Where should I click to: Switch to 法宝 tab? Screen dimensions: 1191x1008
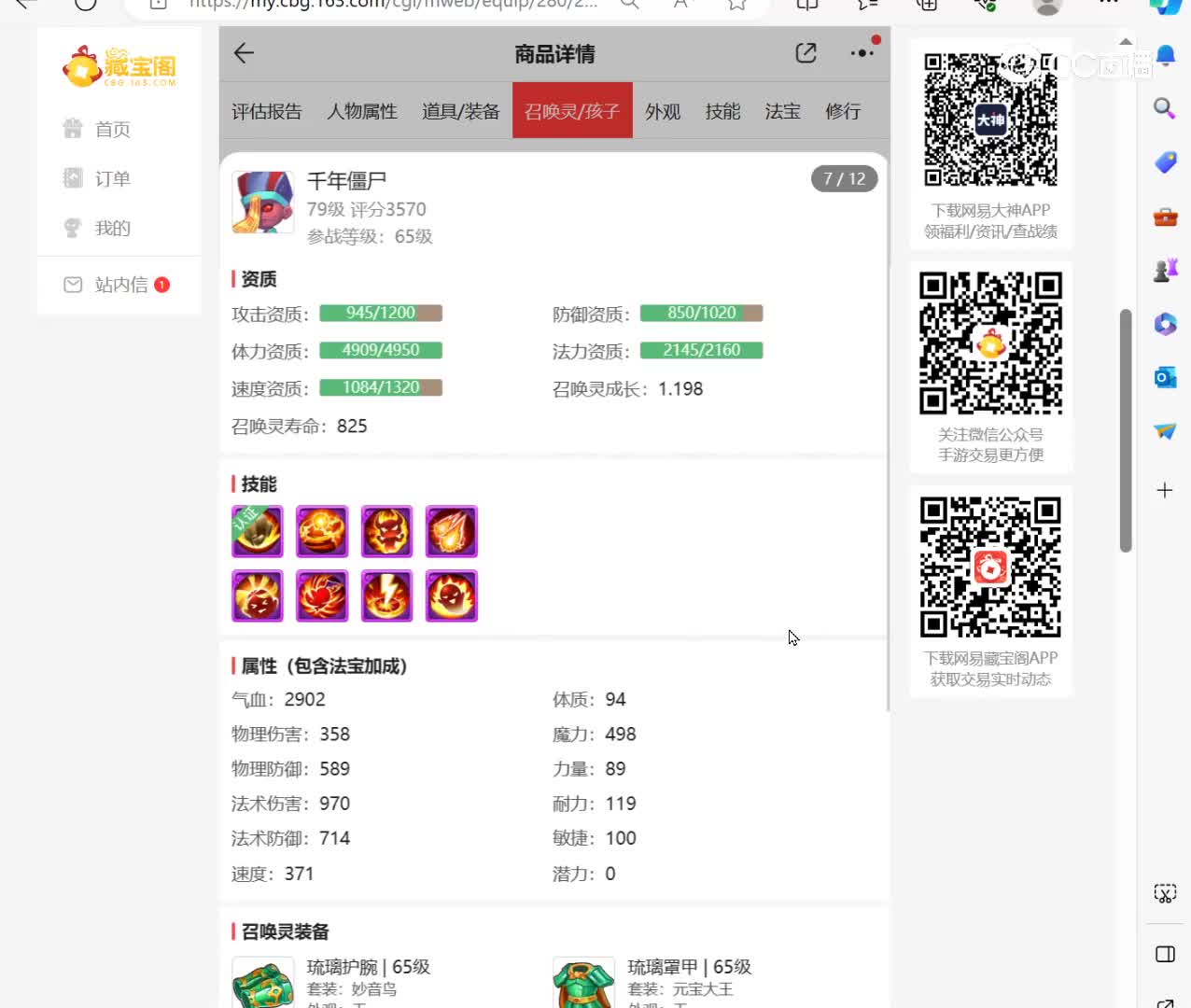(782, 111)
